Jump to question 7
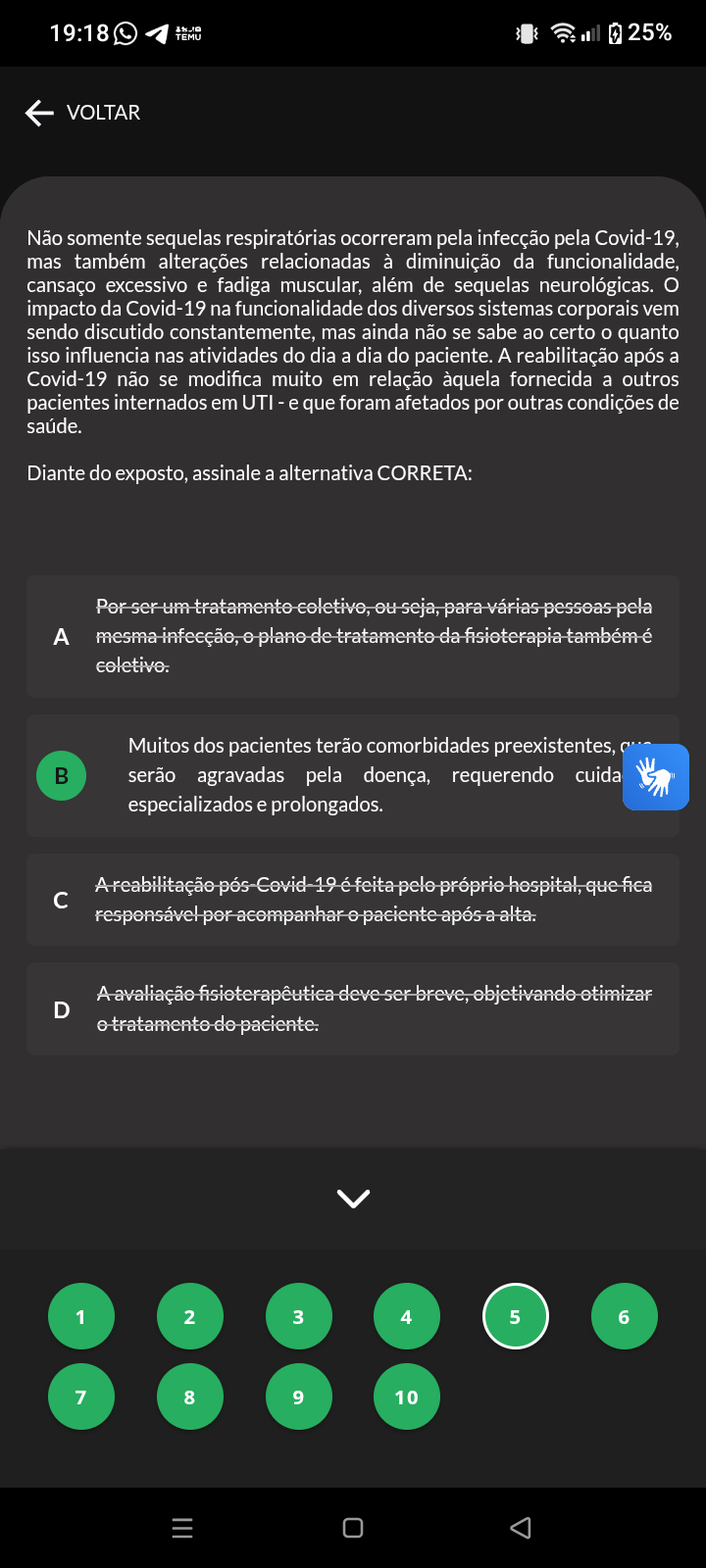 (x=81, y=1396)
